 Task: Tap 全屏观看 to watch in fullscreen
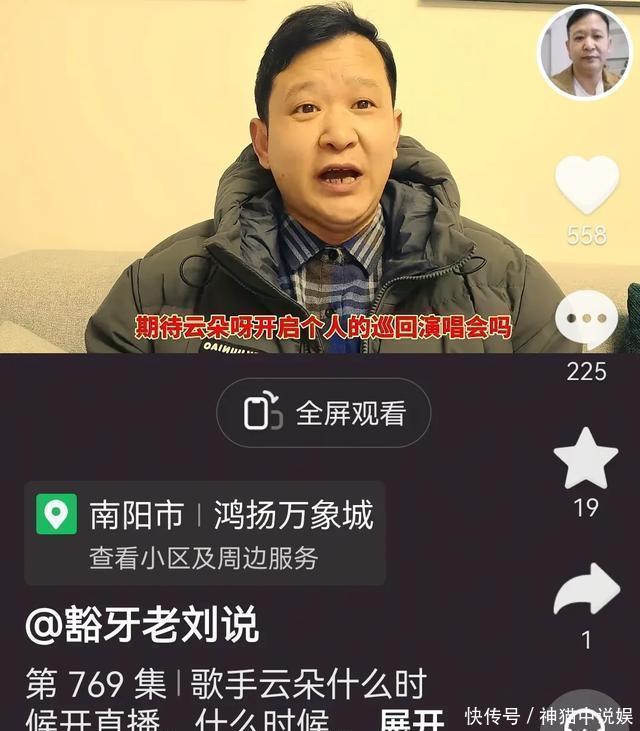(324, 412)
